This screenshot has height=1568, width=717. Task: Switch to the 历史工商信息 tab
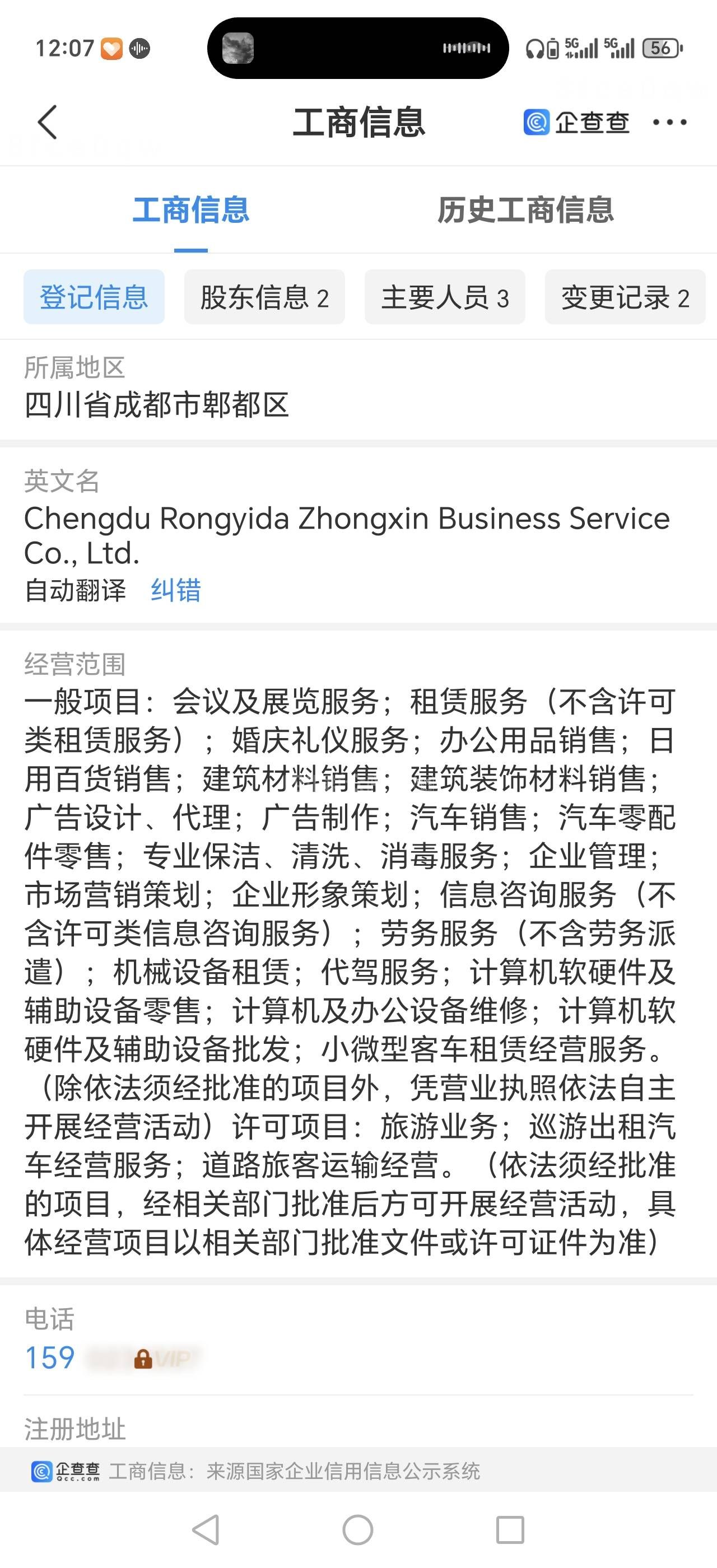(525, 210)
